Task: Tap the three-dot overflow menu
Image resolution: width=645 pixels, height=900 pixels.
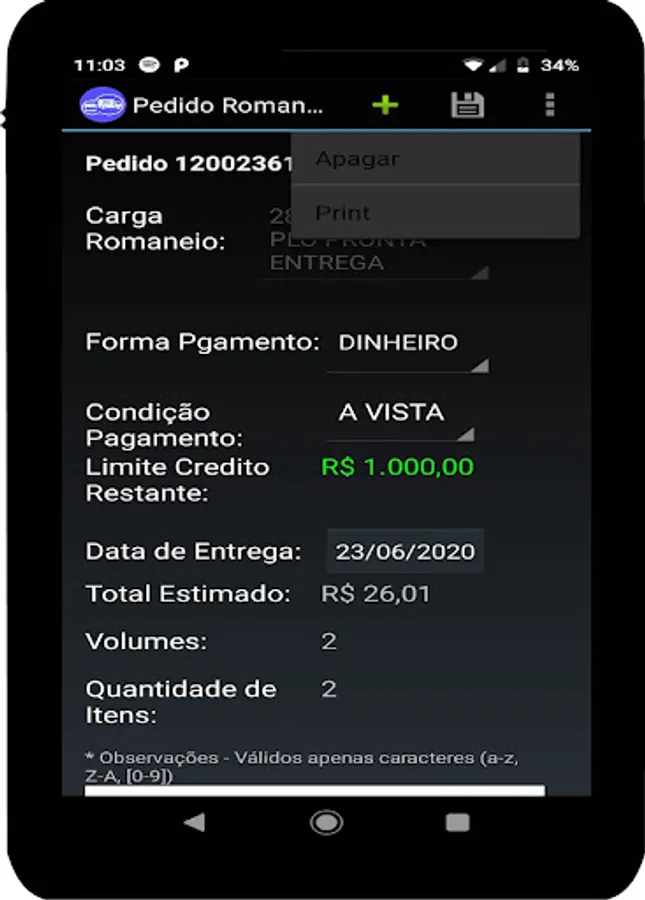Action: coord(548,105)
